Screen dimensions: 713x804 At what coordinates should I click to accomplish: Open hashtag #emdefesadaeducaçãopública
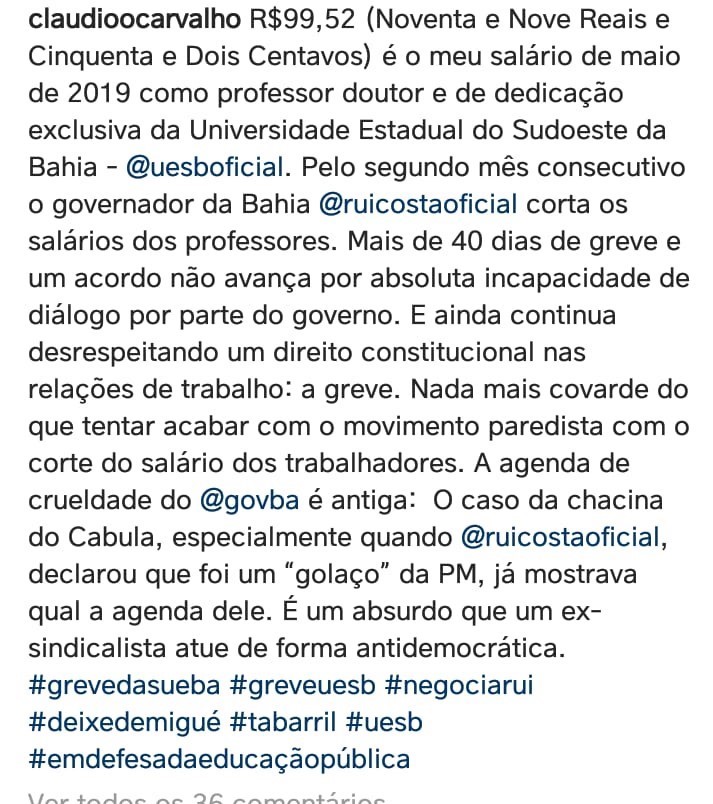click(x=219, y=759)
